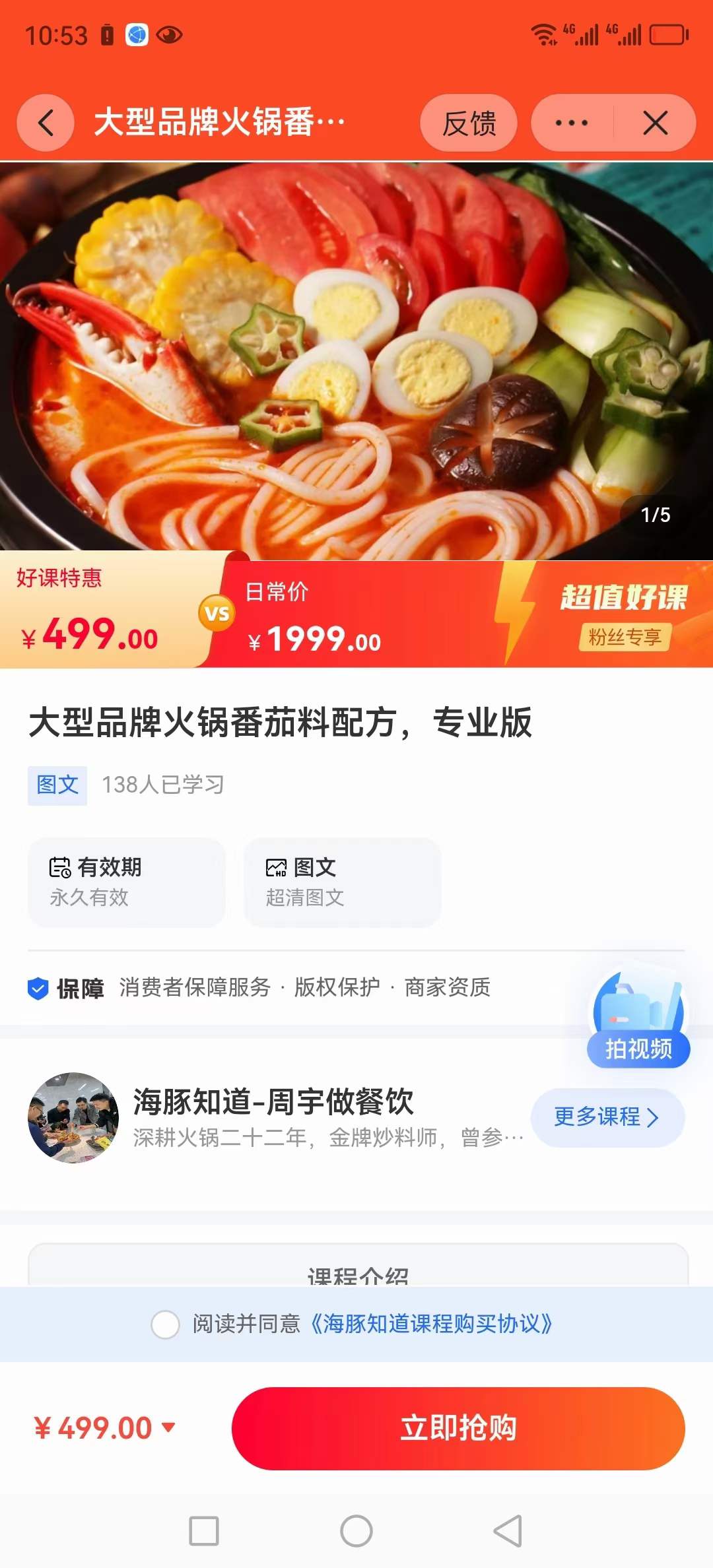Toggle the eye-protection icon in status bar
Screen dimensions: 713x1568
(169, 38)
